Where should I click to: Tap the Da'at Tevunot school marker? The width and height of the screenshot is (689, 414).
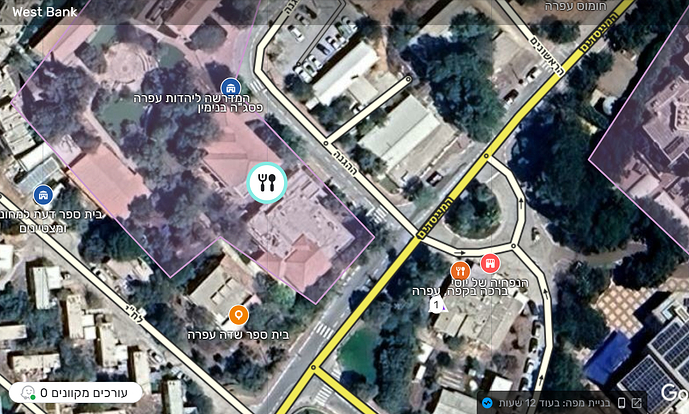tap(43, 194)
